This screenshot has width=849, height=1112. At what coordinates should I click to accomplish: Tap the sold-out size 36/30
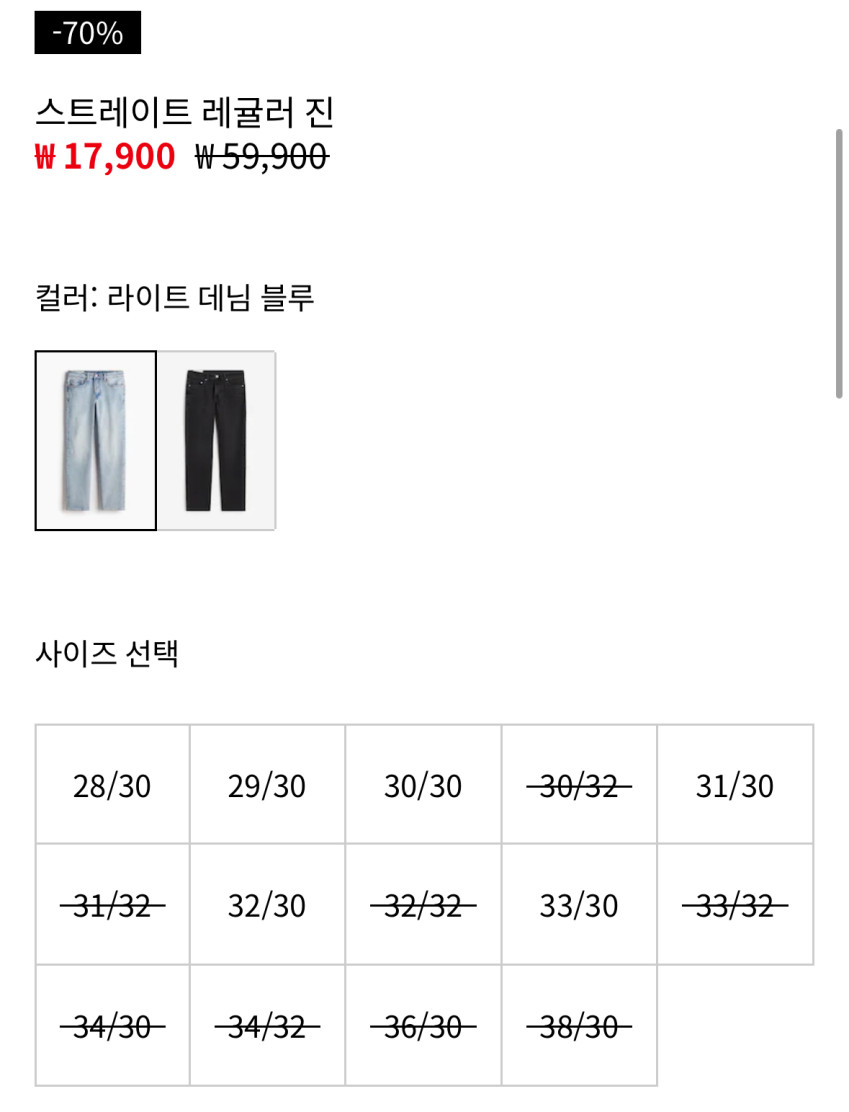coord(423,1026)
